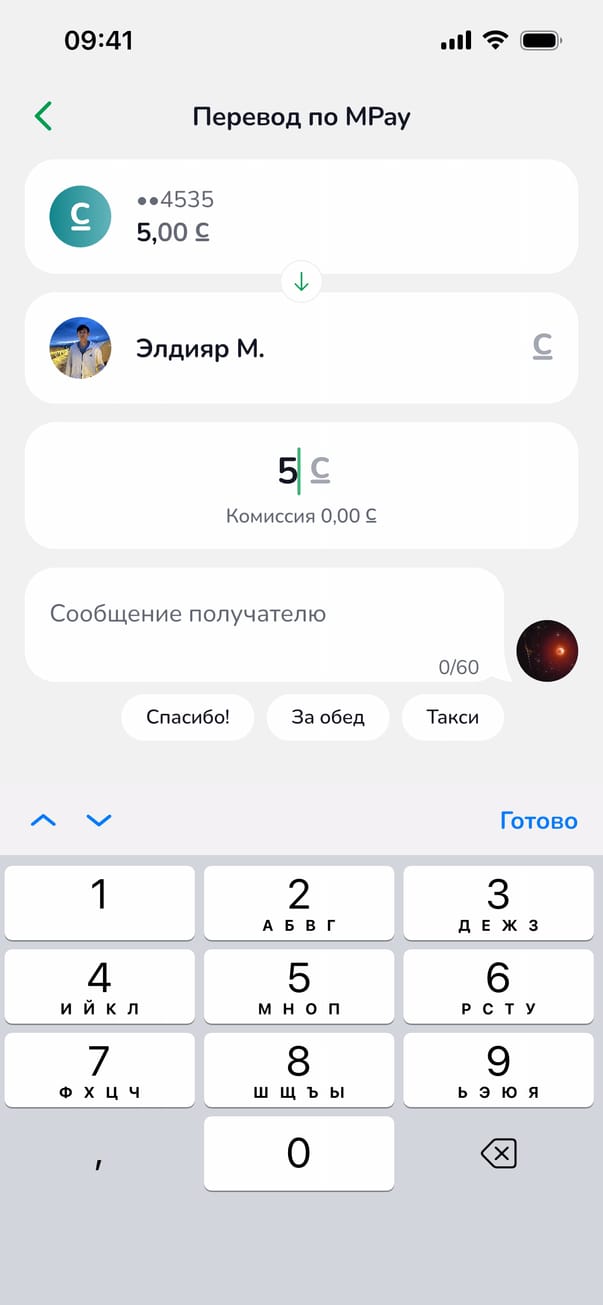The image size is (603, 1305).
Task: Move to previous field with up arrow
Action: click(x=43, y=821)
